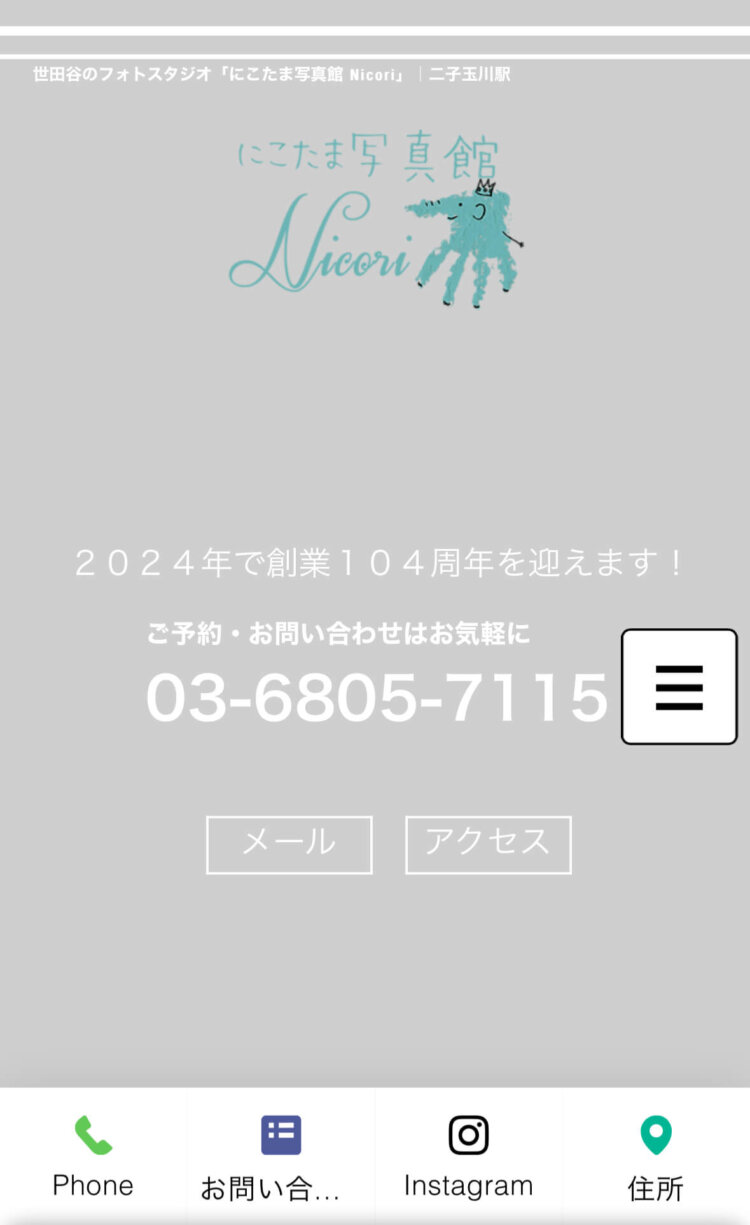Dial the number 03-6805-7115
This screenshot has height=1225, width=750.
coord(377,697)
